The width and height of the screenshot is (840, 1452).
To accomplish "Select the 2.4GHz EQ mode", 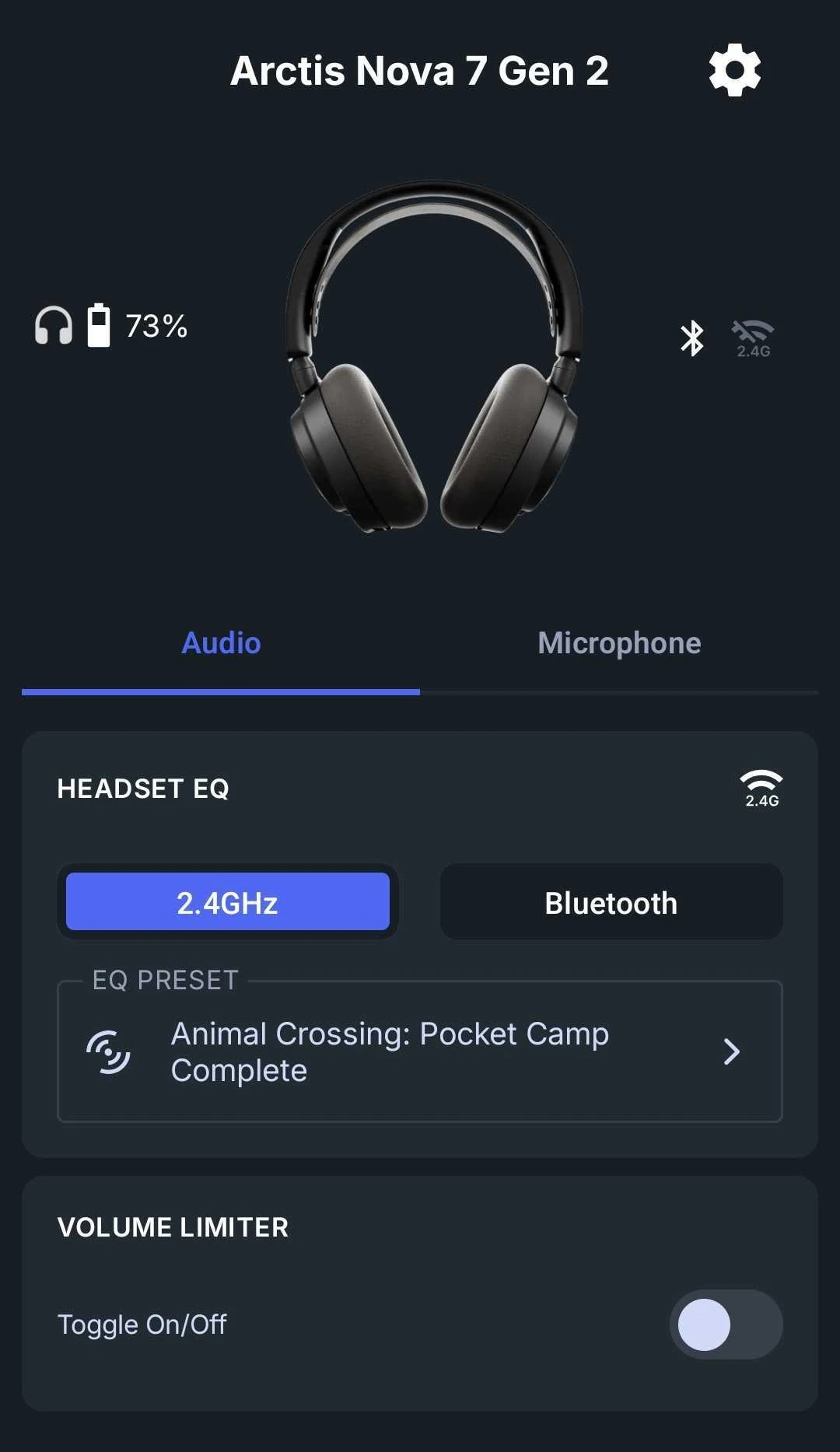I will coord(227,902).
